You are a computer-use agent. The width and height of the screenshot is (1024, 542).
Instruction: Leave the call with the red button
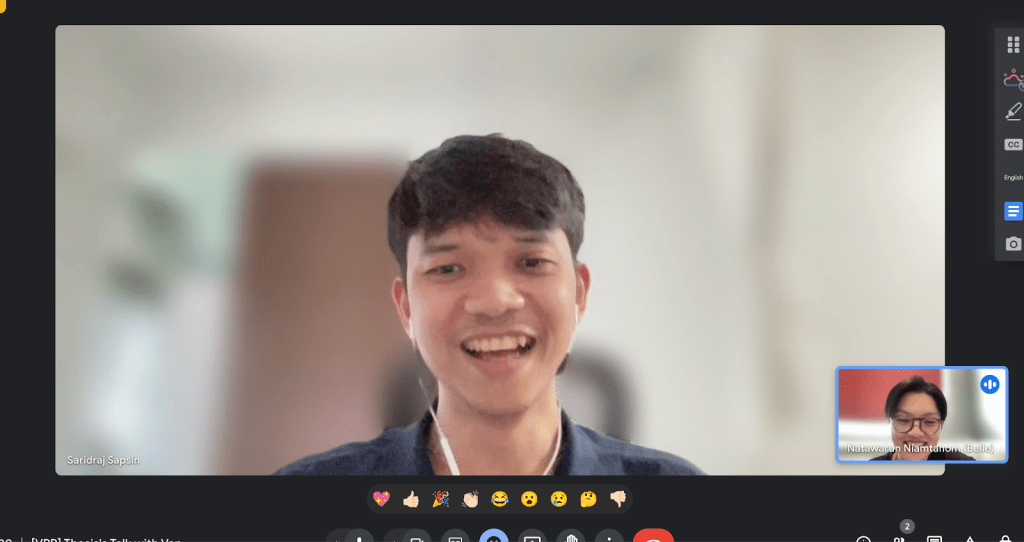pyautogui.click(x=653, y=537)
